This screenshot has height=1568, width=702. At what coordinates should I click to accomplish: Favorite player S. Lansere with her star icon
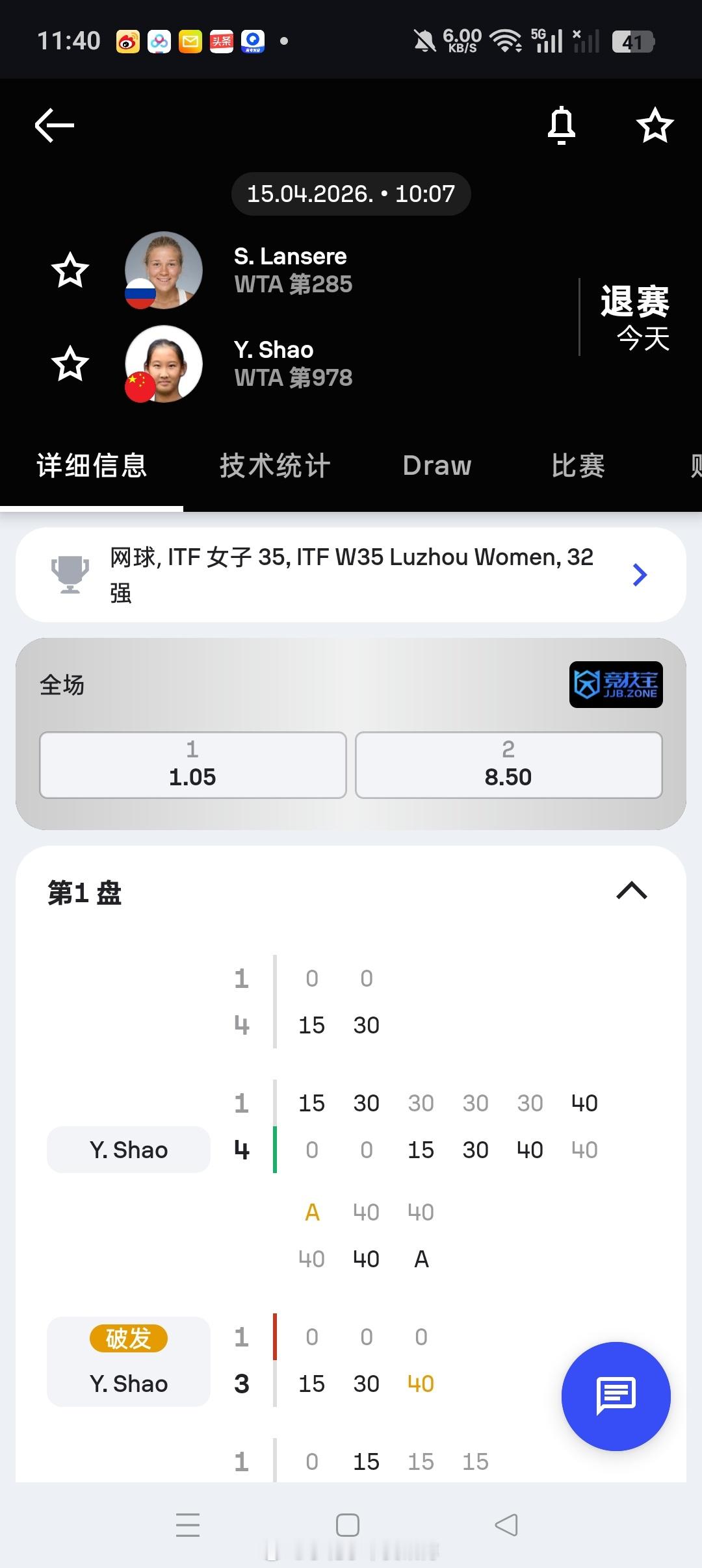click(x=71, y=270)
